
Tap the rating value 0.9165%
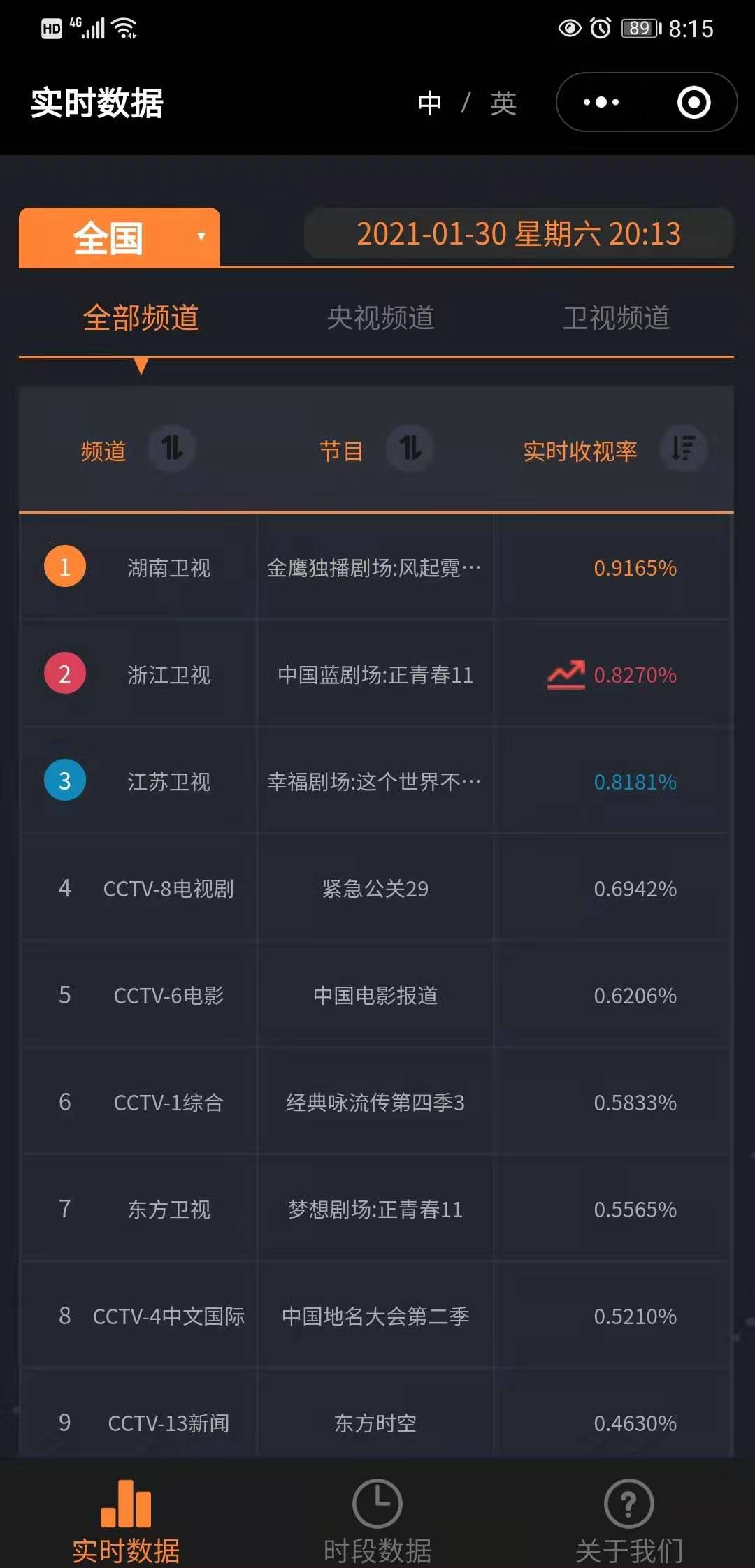(635, 568)
